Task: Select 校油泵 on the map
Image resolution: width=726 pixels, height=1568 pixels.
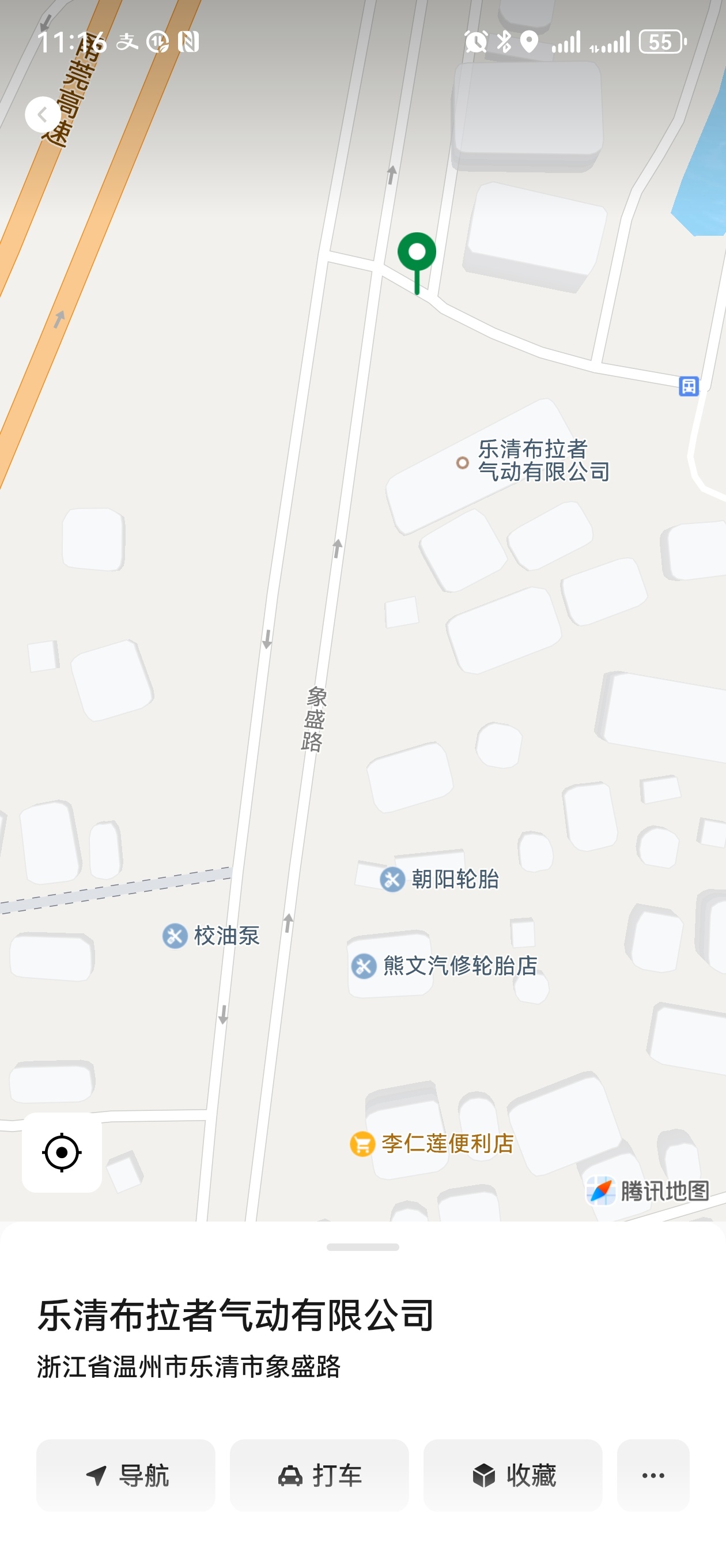Action: (211, 936)
